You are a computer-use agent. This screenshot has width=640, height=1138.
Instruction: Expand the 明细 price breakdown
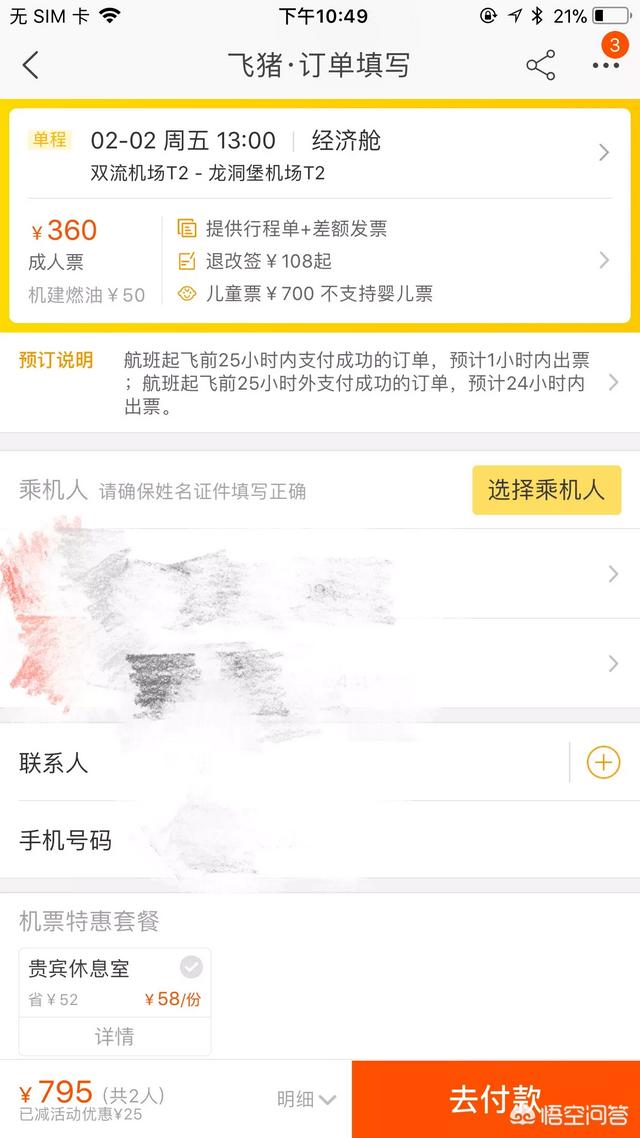point(306,1100)
